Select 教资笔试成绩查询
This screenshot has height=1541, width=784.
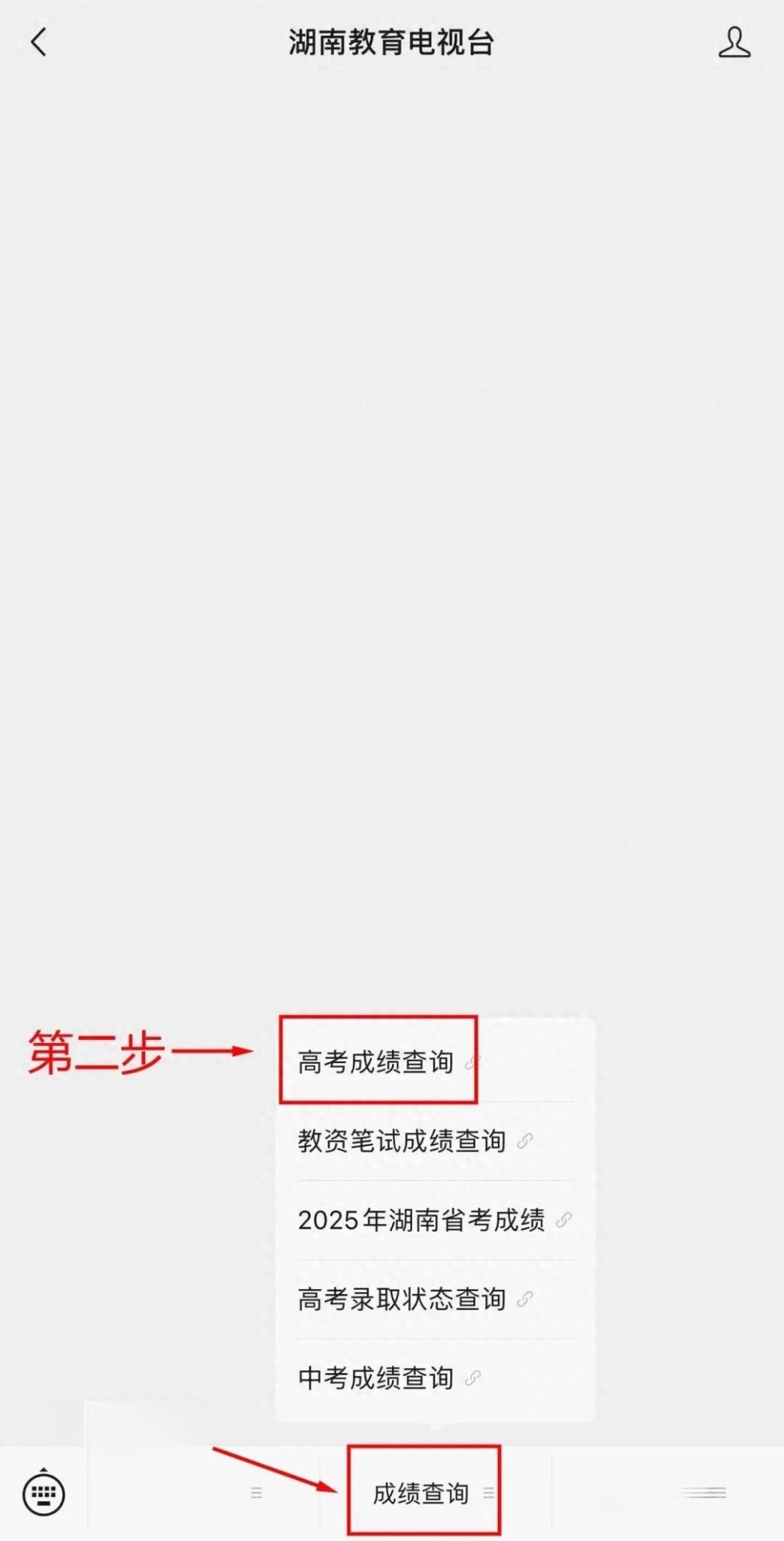(434, 1141)
